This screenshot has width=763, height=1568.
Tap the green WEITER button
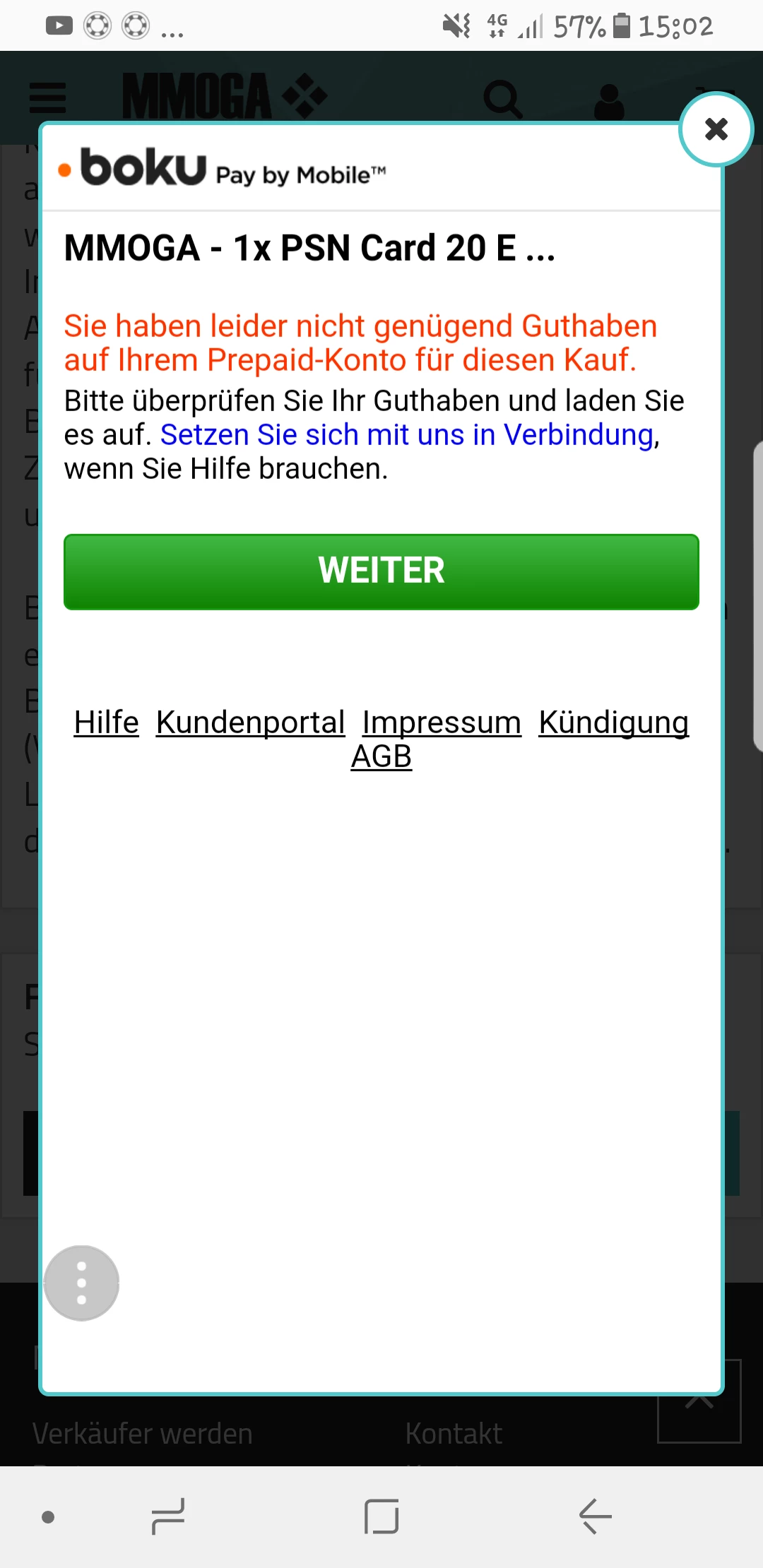tap(381, 571)
